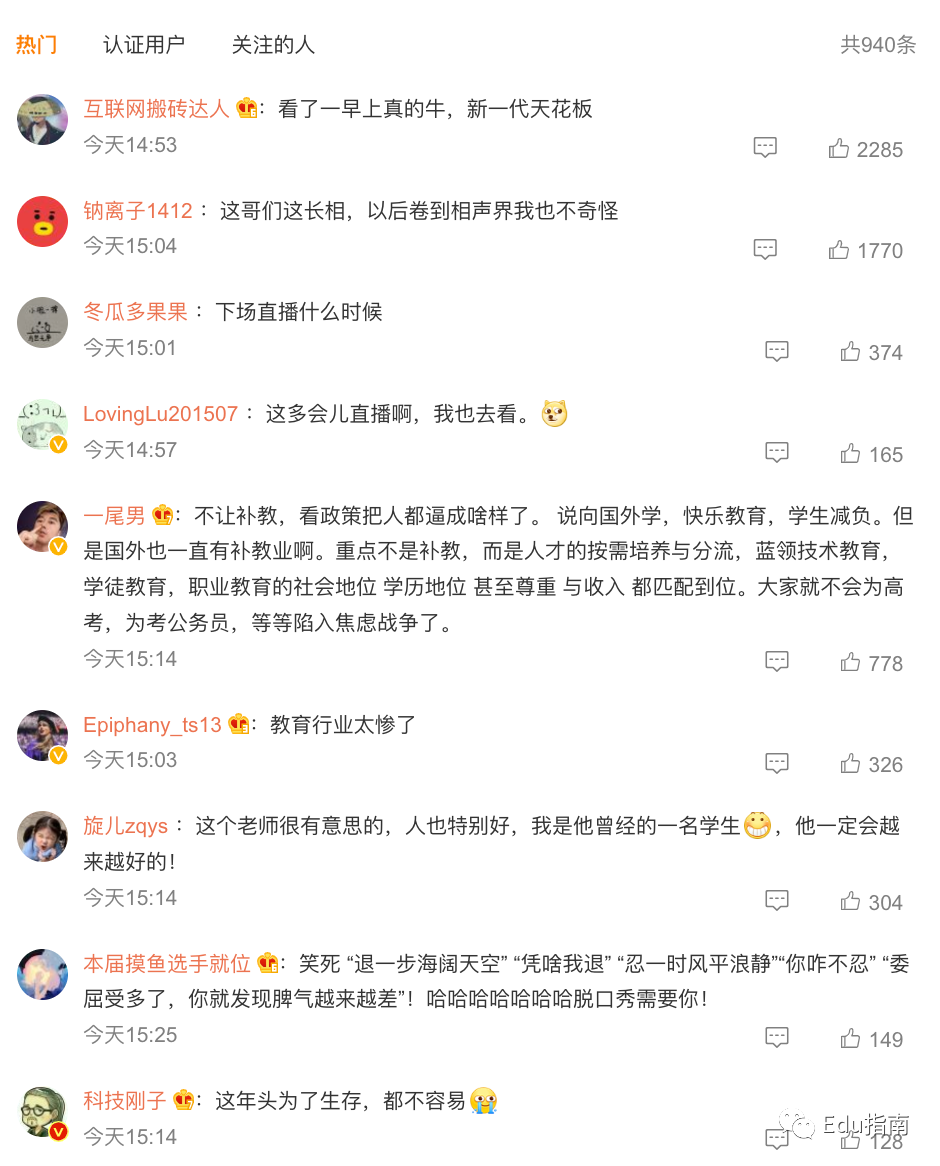Viewport: 940px width, 1166px height.
Task: Switch to the 关注的人 tab
Action: pyautogui.click(x=273, y=45)
